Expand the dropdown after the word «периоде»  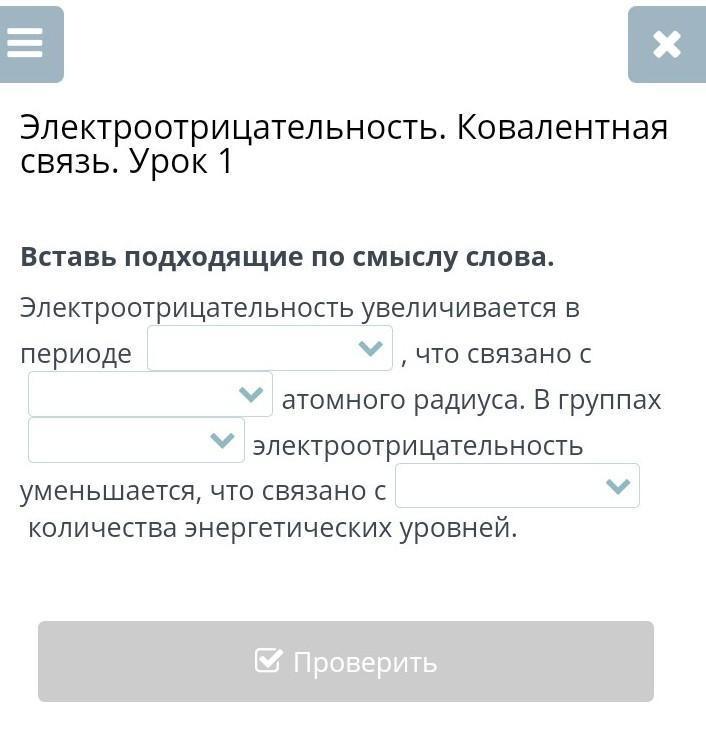pyautogui.click(x=269, y=348)
